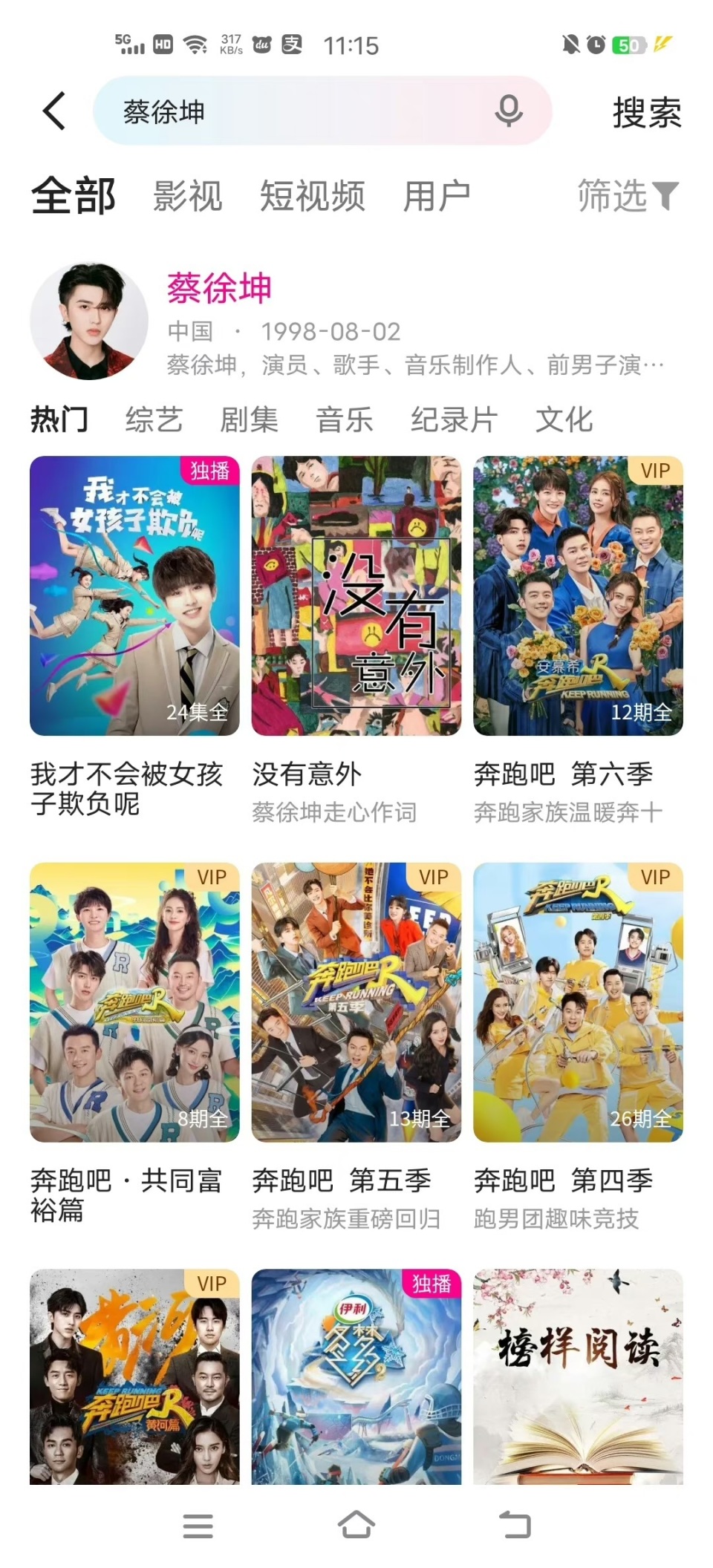The width and height of the screenshot is (713, 1568).
Task: Select the 综艺 category filter
Action: pyautogui.click(x=154, y=419)
